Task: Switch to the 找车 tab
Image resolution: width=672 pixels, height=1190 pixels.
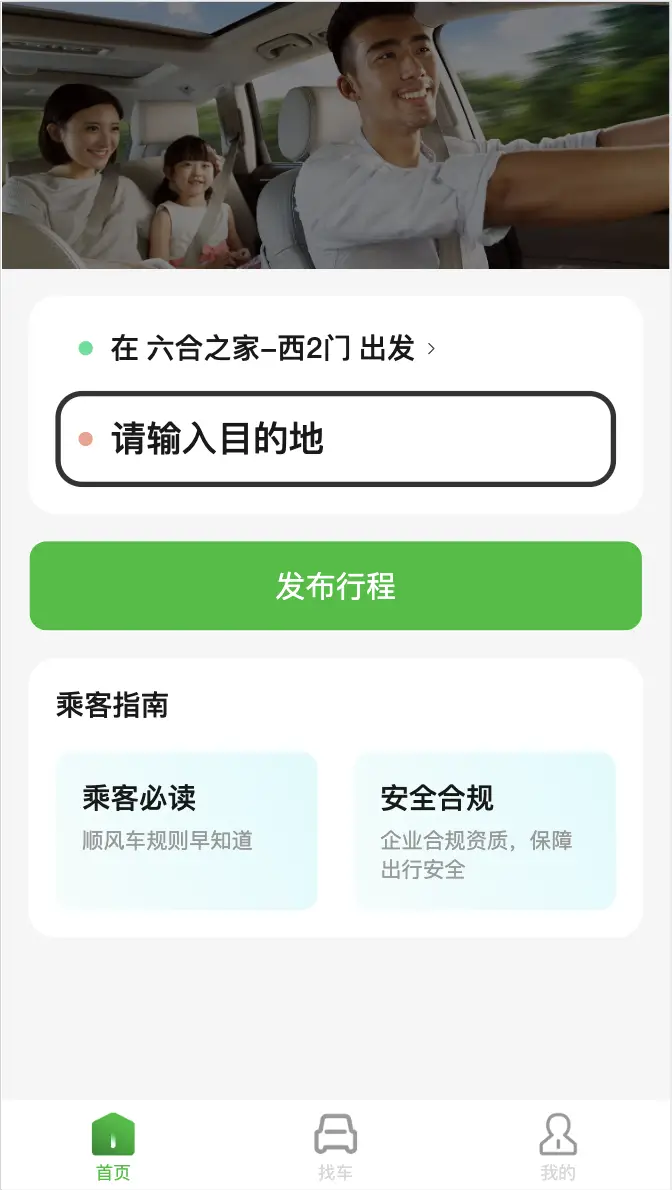Action: click(x=335, y=1147)
